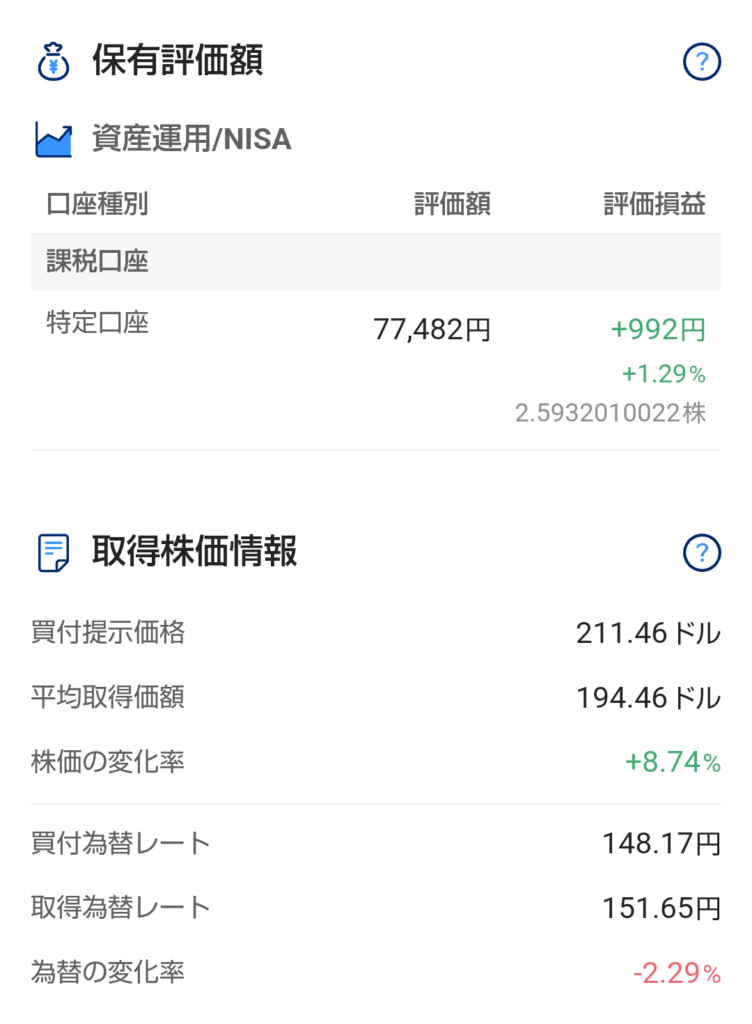Screen dimensions: 752x1024
Task: Open the help icon beside 取得株価情報
Action: click(x=701, y=551)
